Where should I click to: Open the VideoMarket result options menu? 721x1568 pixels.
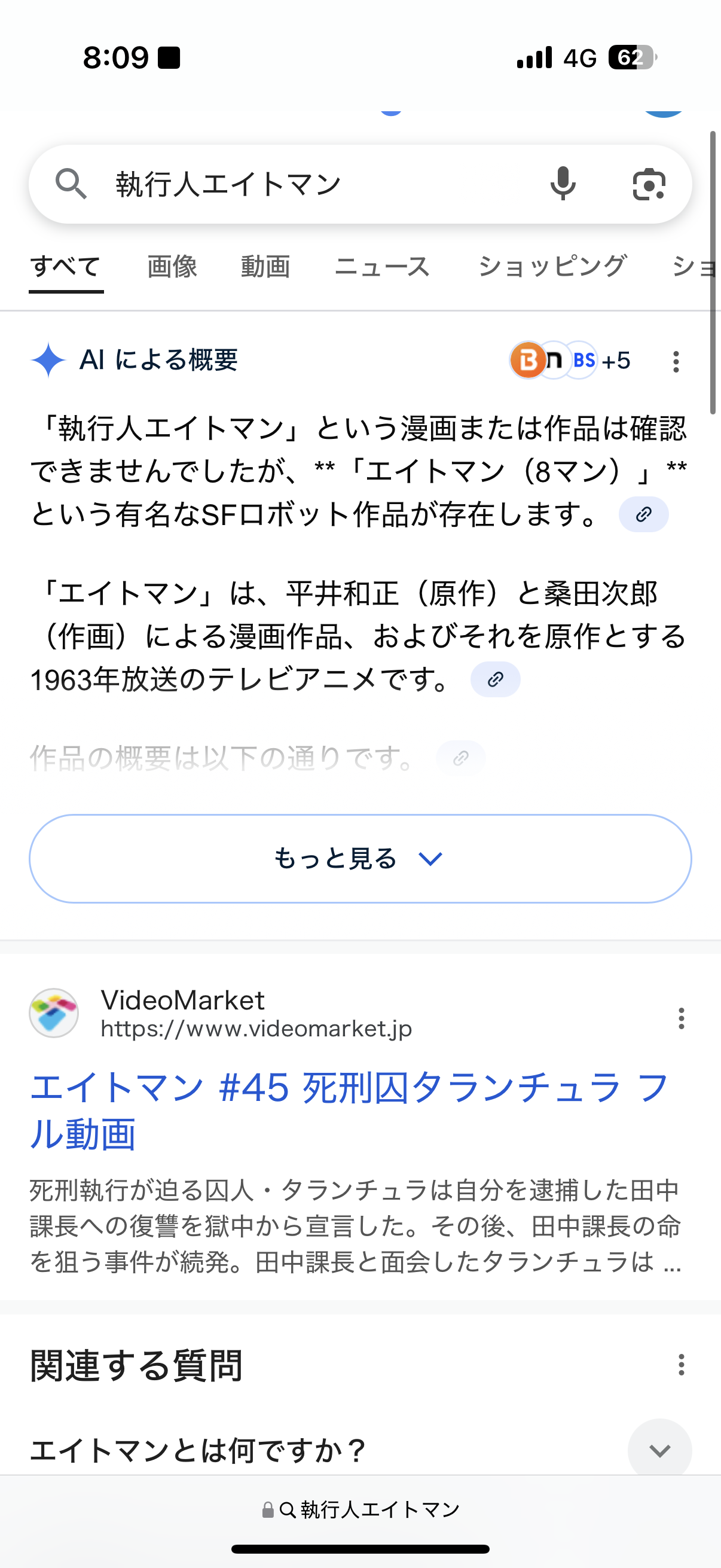[x=681, y=1018]
